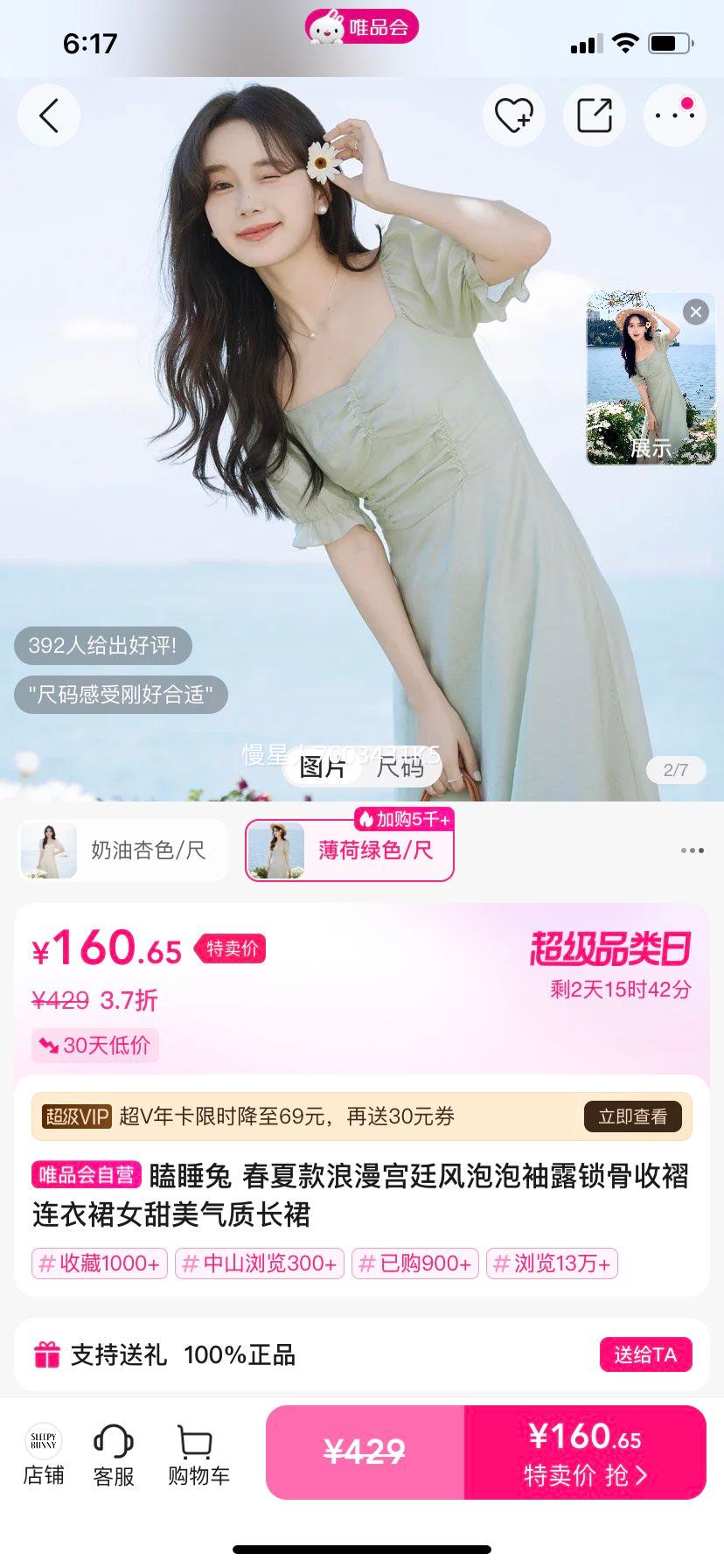Go back with the arrow icon
Image resolution: width=724 pixels, height=1568 pixels.
point(49,115)
